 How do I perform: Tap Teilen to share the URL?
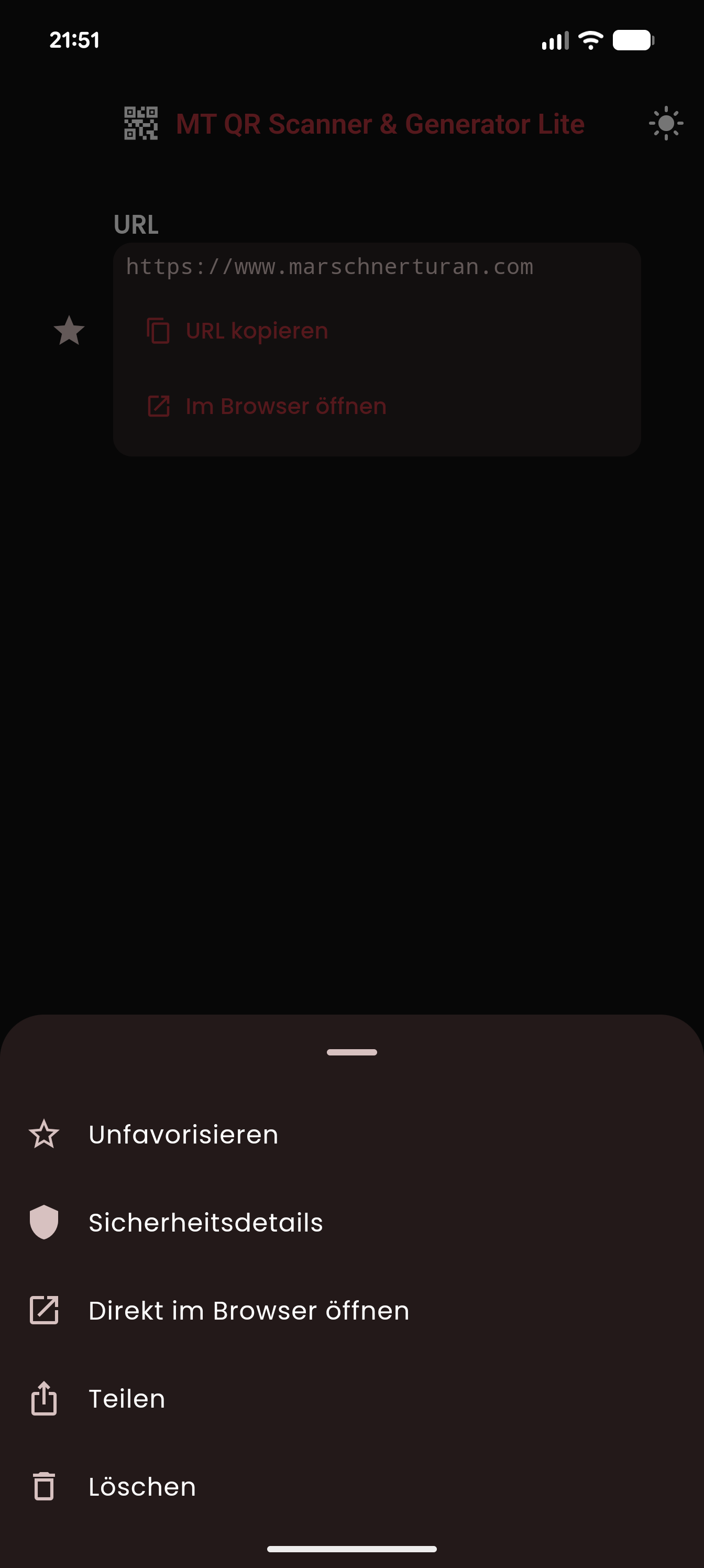click(x=127, y=1399)
